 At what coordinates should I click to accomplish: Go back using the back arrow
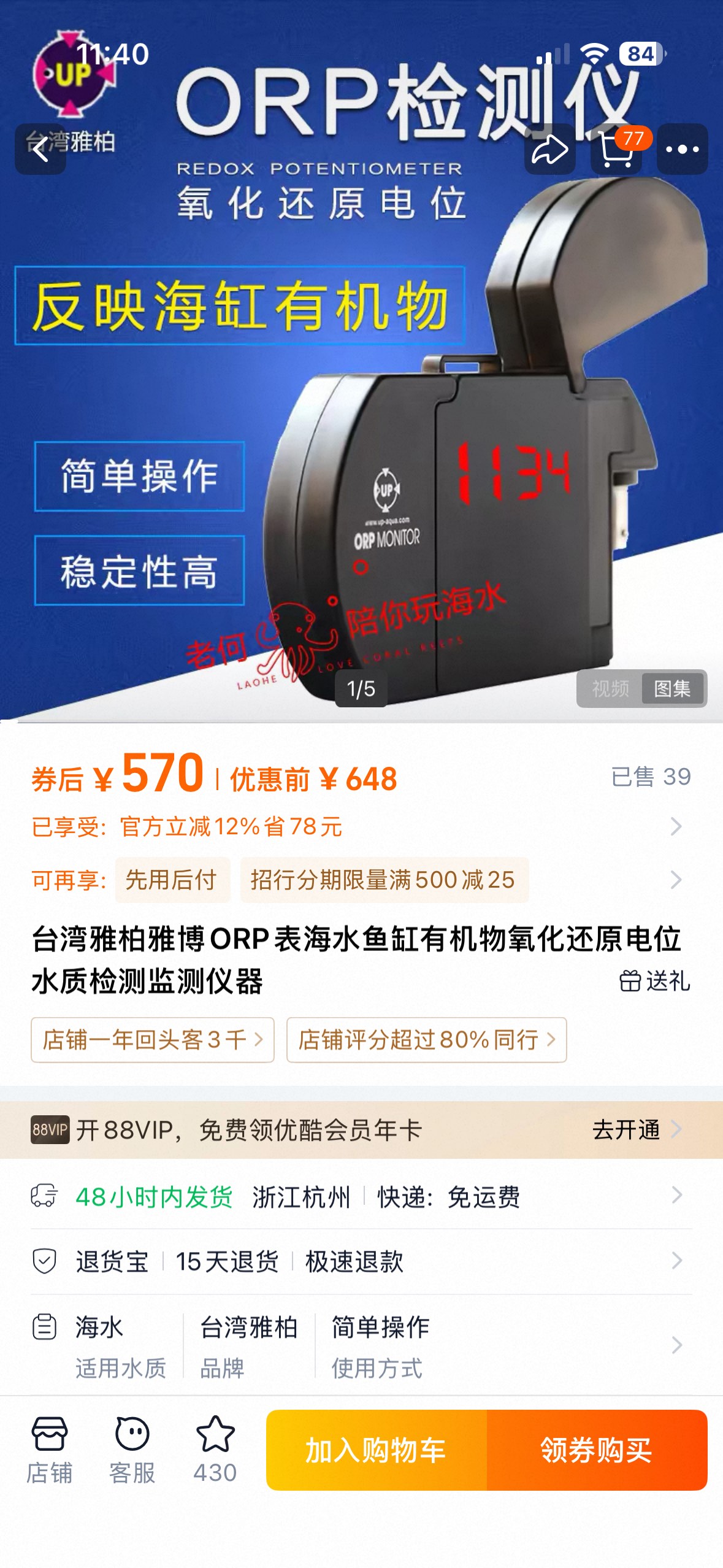pos(40,149)
